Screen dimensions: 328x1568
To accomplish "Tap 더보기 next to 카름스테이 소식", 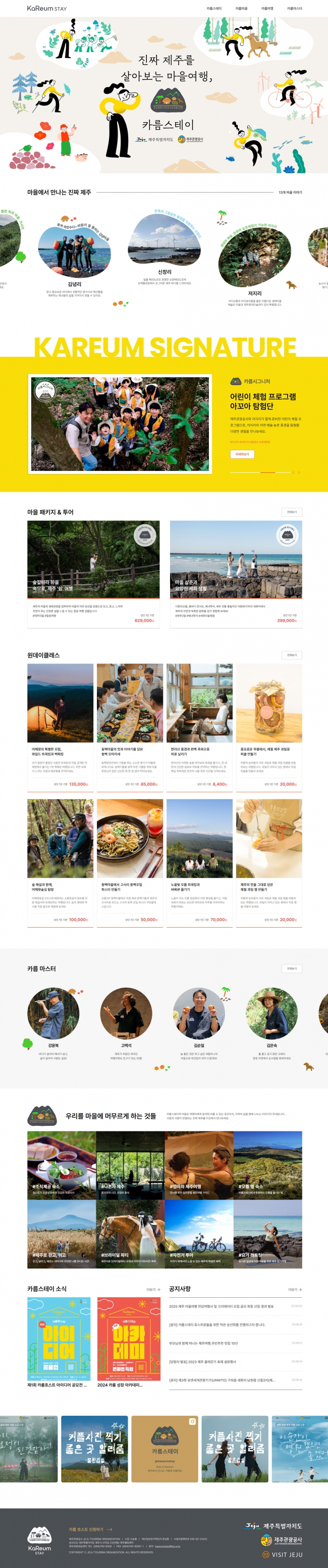I will [153, 1289].
